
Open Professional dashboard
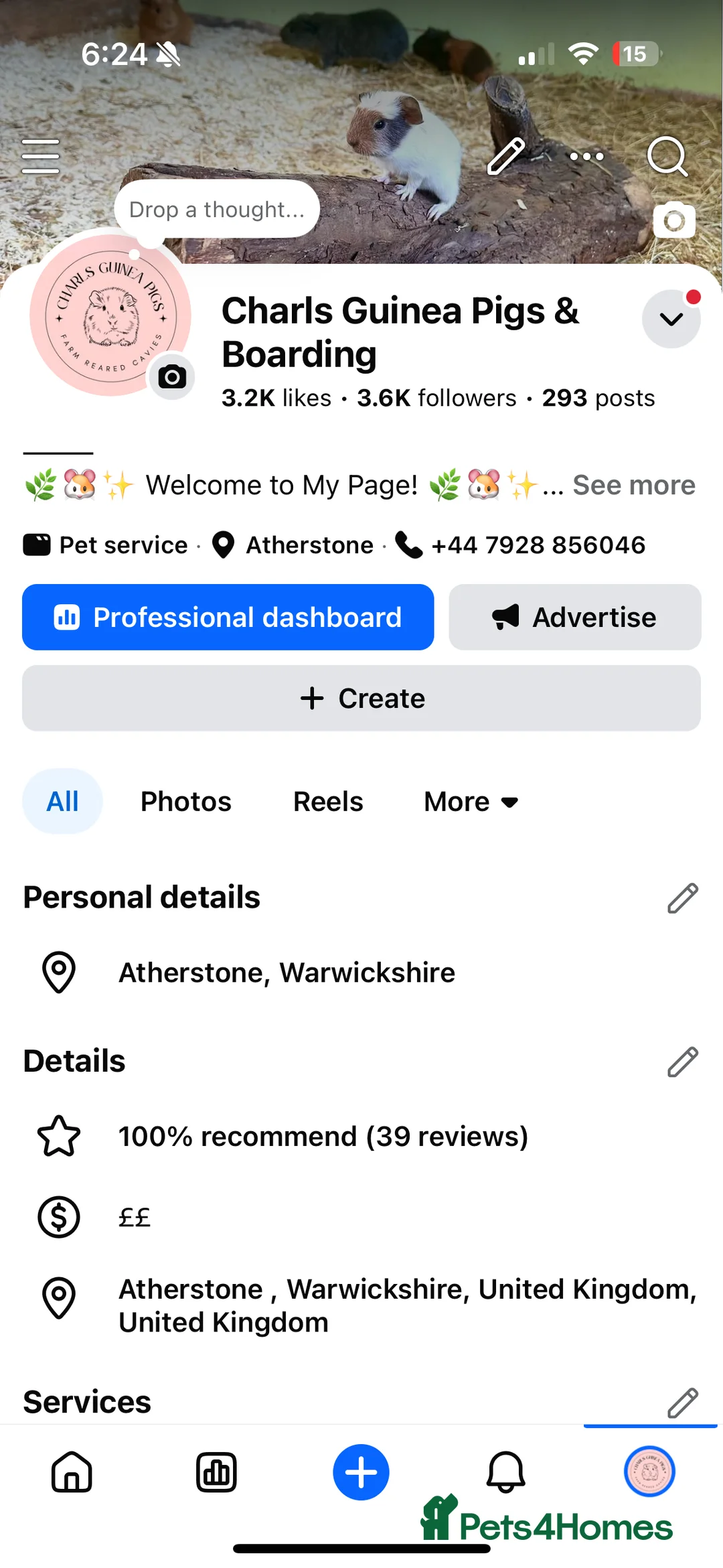tap(228, 617)
